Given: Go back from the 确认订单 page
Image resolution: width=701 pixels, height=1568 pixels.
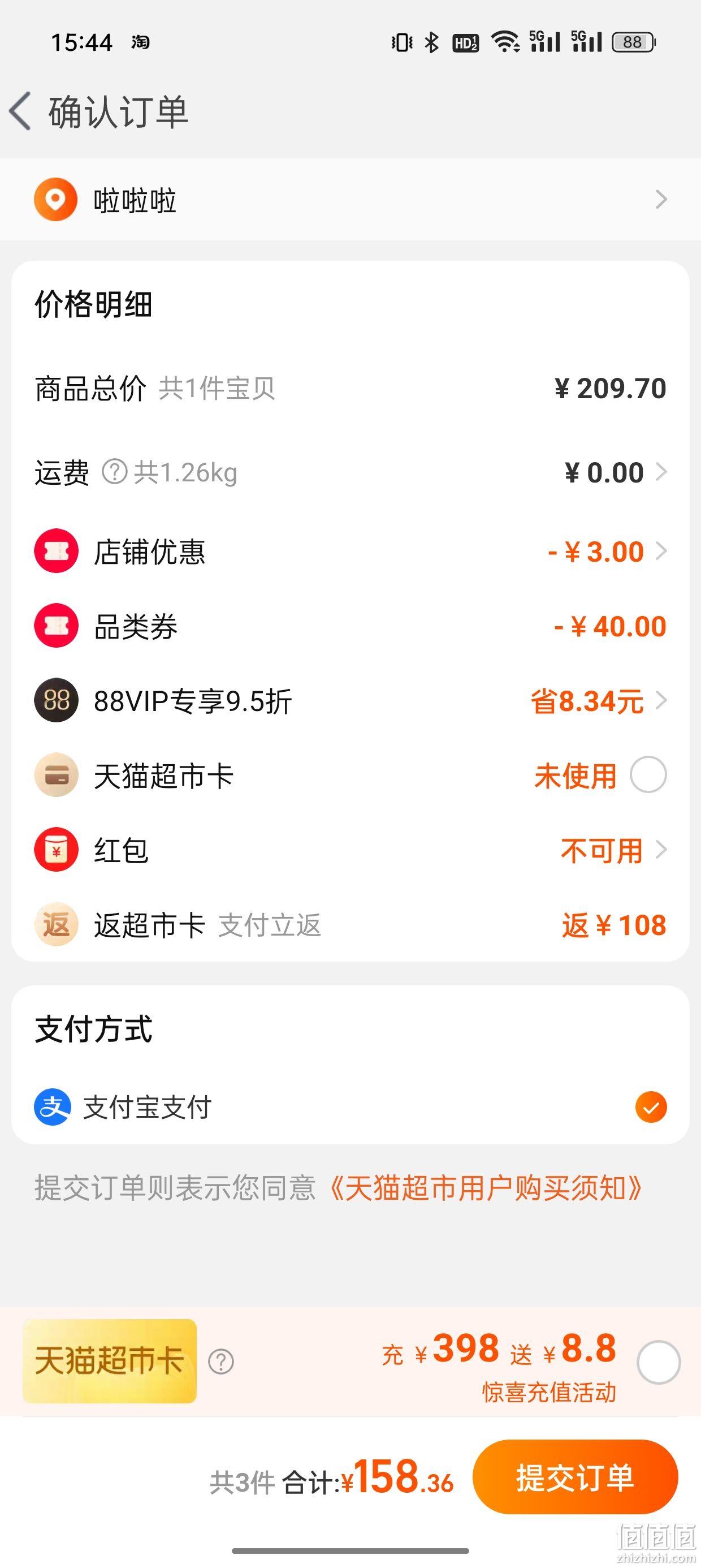Looking at the screenshot, I should [21, 111].
